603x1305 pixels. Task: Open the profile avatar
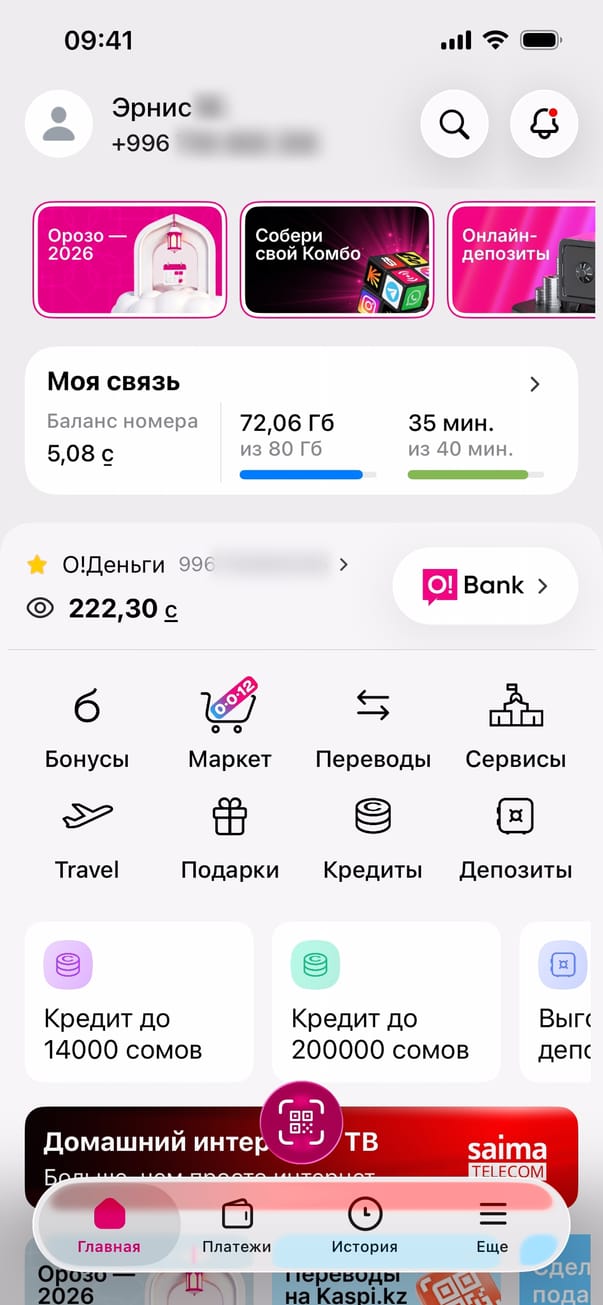pyautogui.click(x=59, y=124)
